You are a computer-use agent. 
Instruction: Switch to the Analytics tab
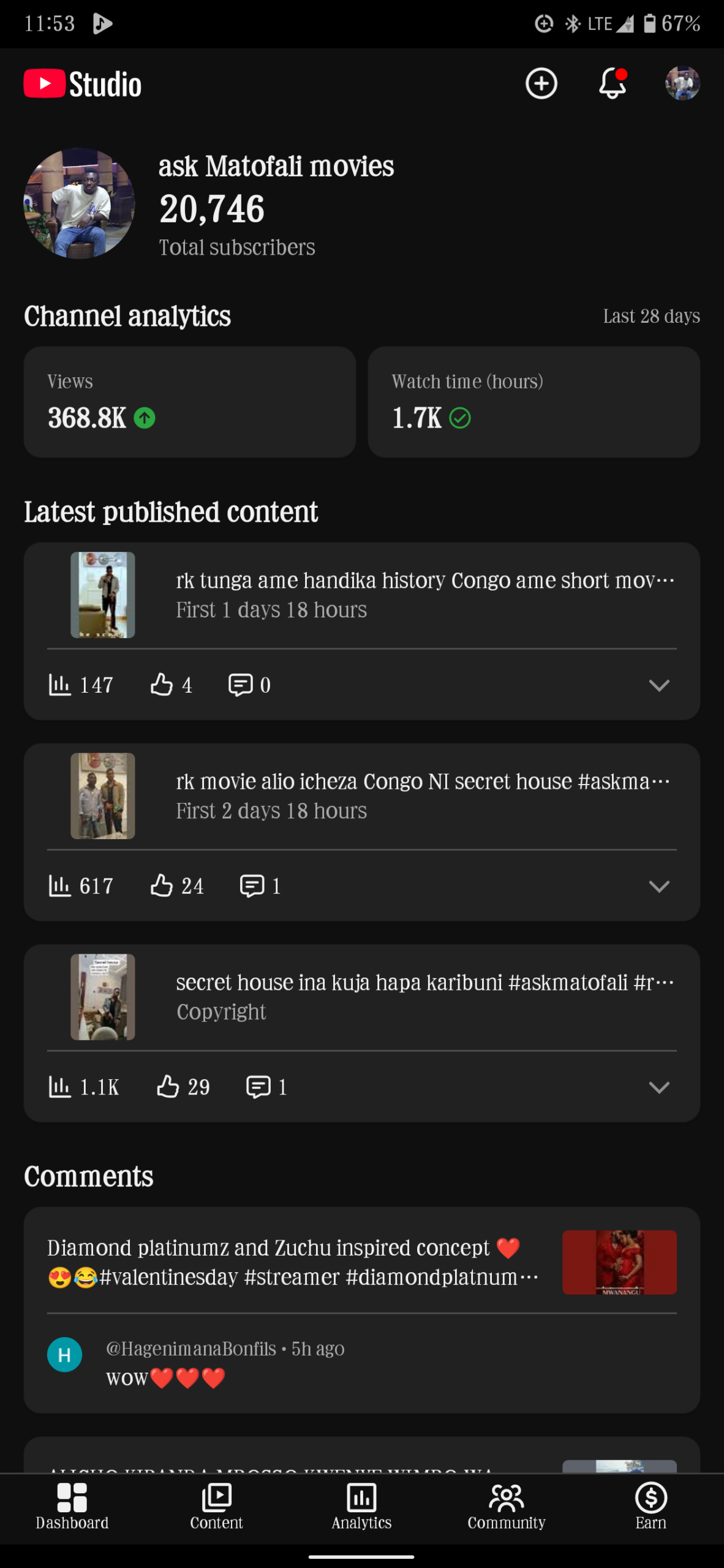click(x=361, y=1507)
